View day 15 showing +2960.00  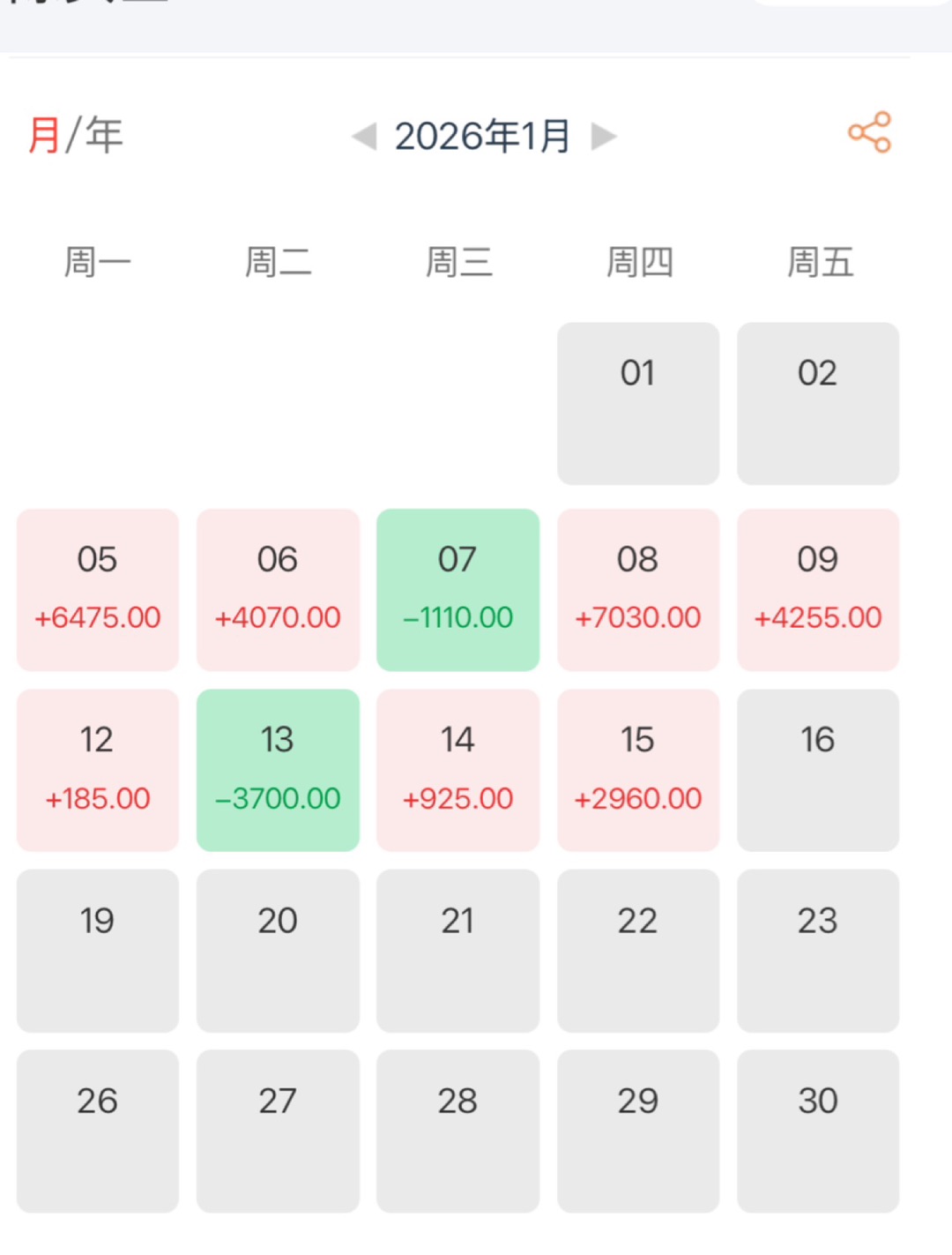[638, 770]
